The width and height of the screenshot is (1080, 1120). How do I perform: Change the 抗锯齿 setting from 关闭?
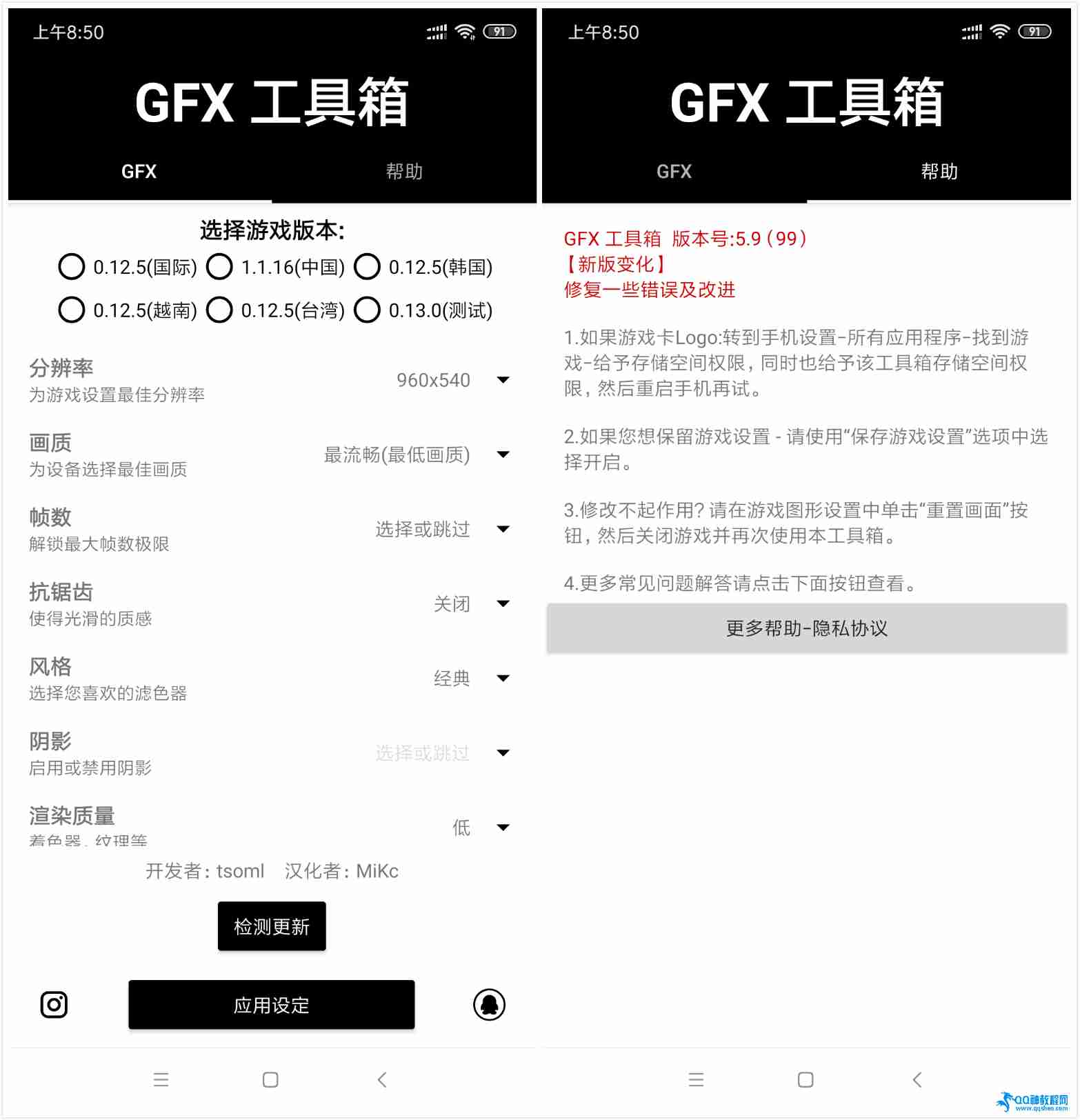point(470,604)
